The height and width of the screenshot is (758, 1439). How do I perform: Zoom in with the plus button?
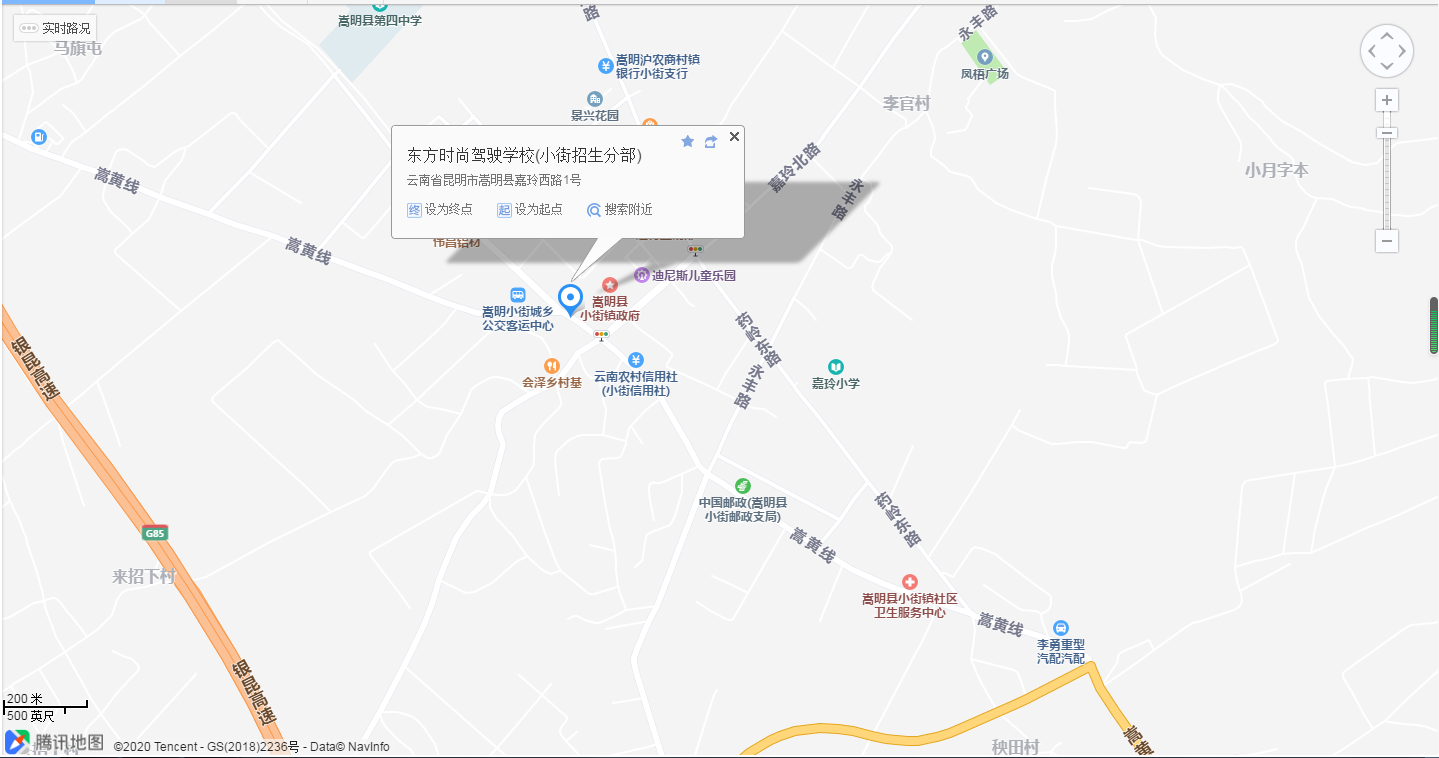(x=1386, y=101)
